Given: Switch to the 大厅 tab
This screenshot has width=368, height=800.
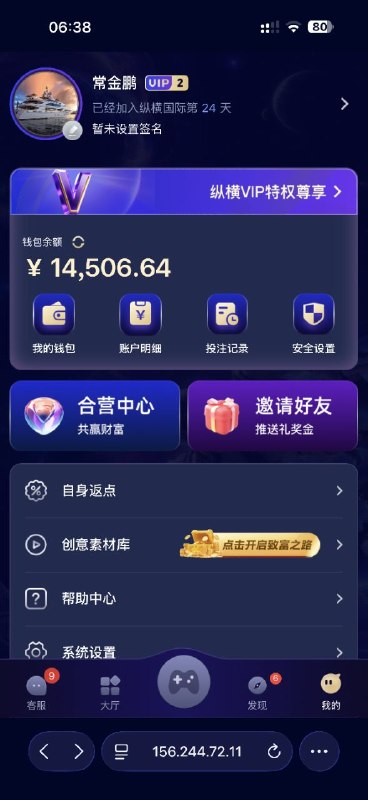Looking at the screenshot, I should (110, 693).
